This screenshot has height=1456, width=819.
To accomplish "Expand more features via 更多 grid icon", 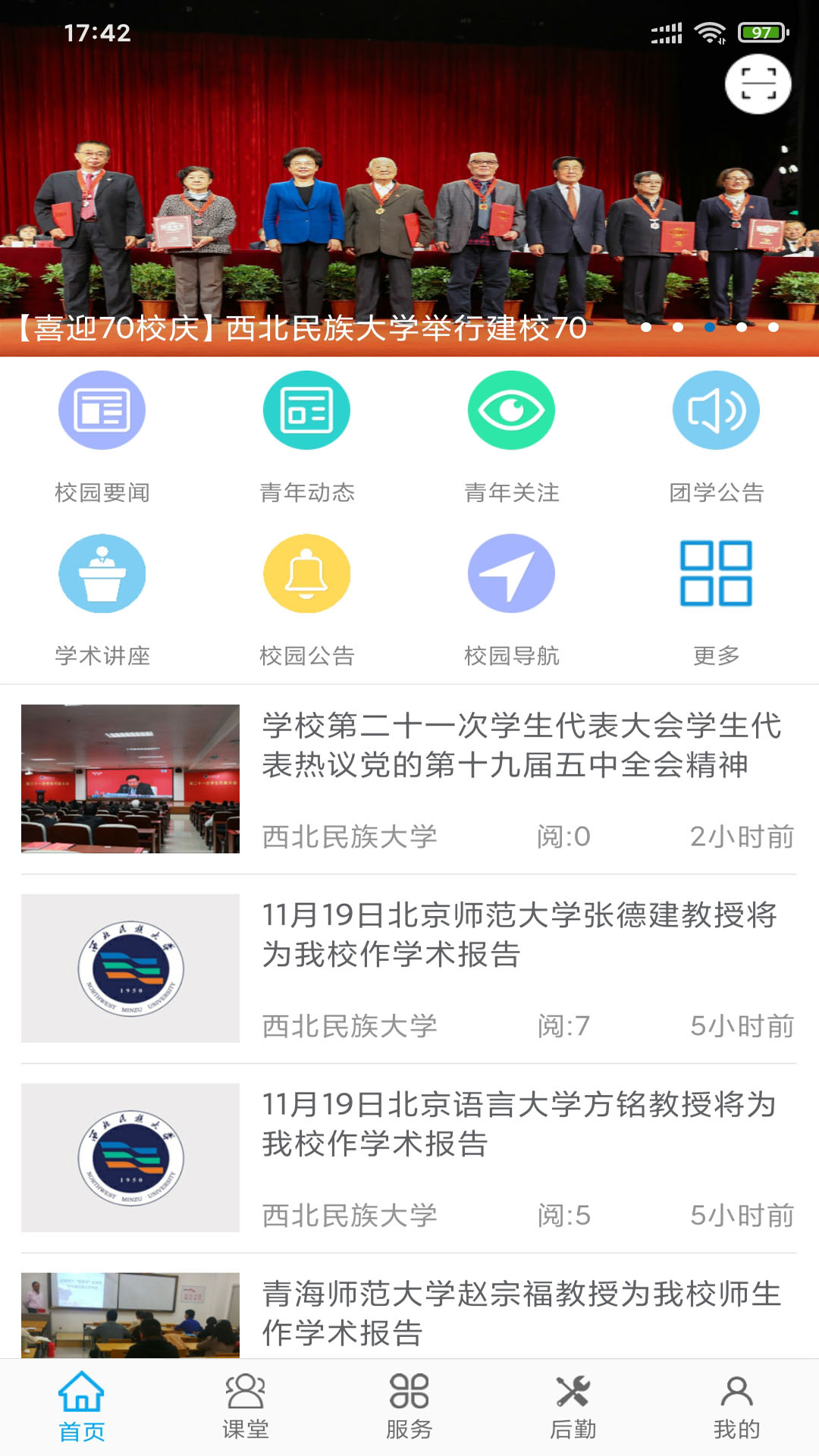I will 717,574.
